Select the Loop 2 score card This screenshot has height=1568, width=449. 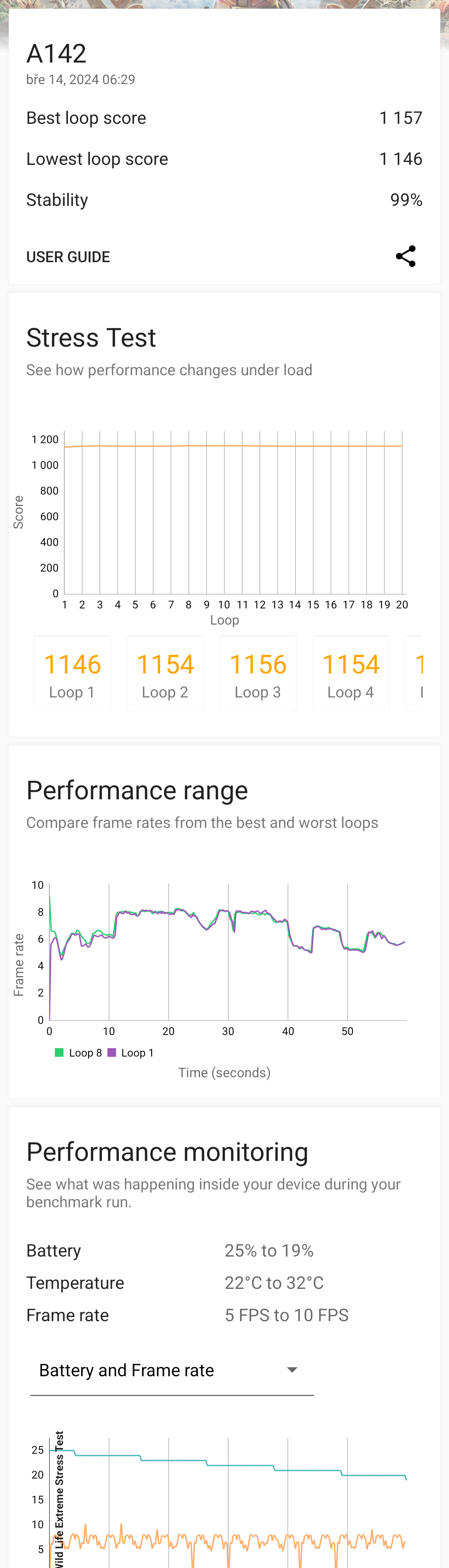pos(165,674)
